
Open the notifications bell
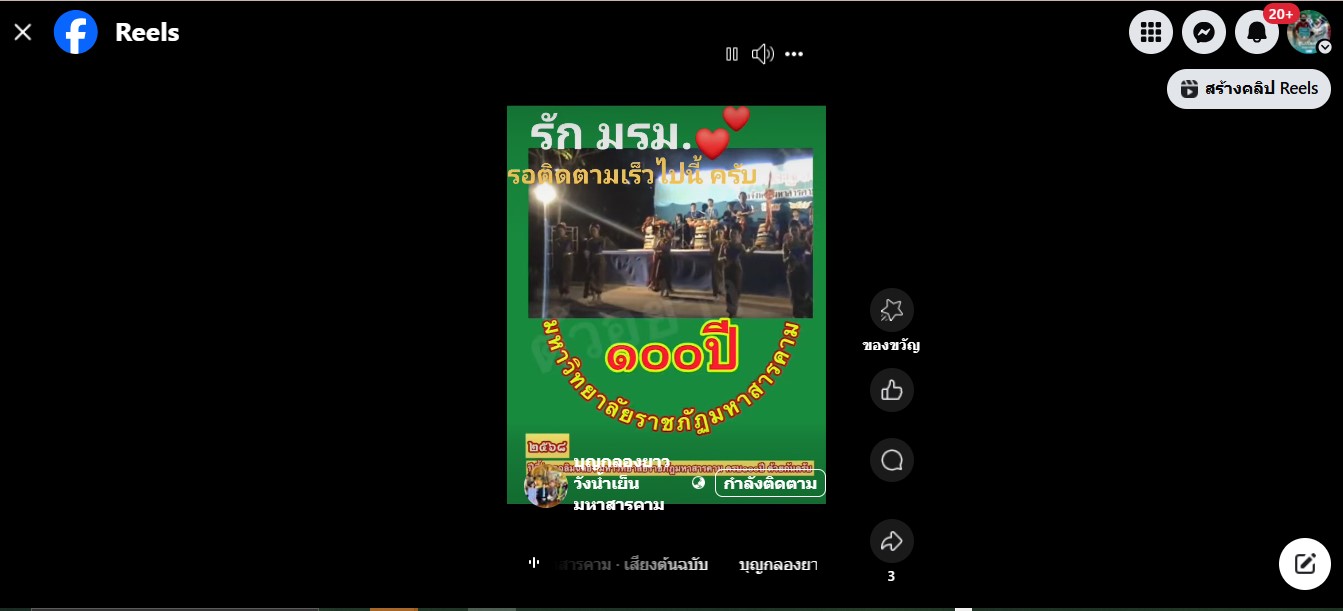pos(1257,32)
